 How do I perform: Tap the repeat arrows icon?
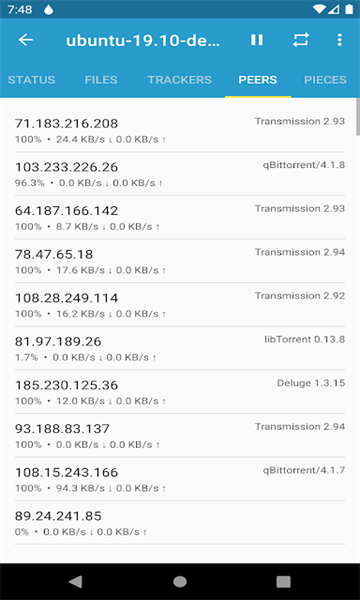(x=301, y=40)
